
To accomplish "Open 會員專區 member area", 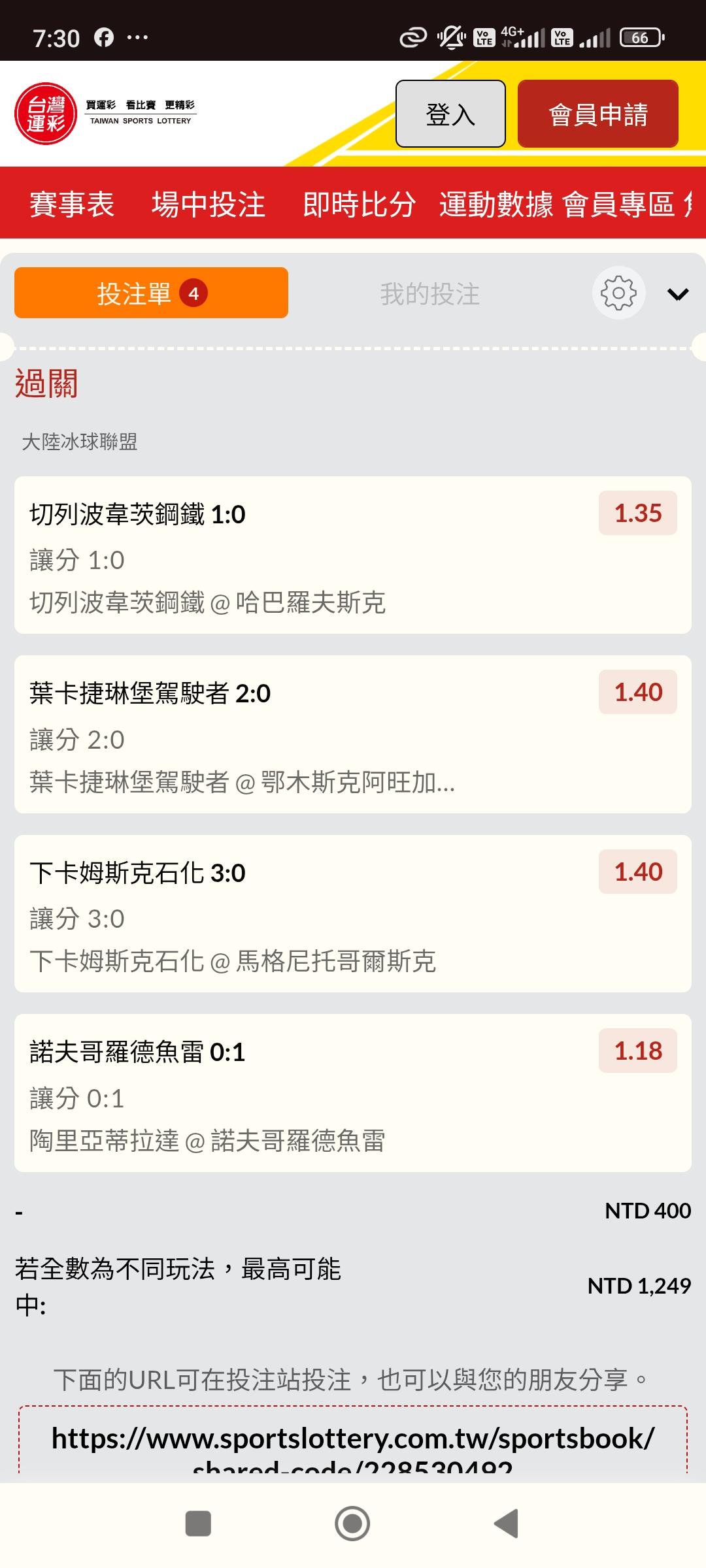I will point(618,204).
